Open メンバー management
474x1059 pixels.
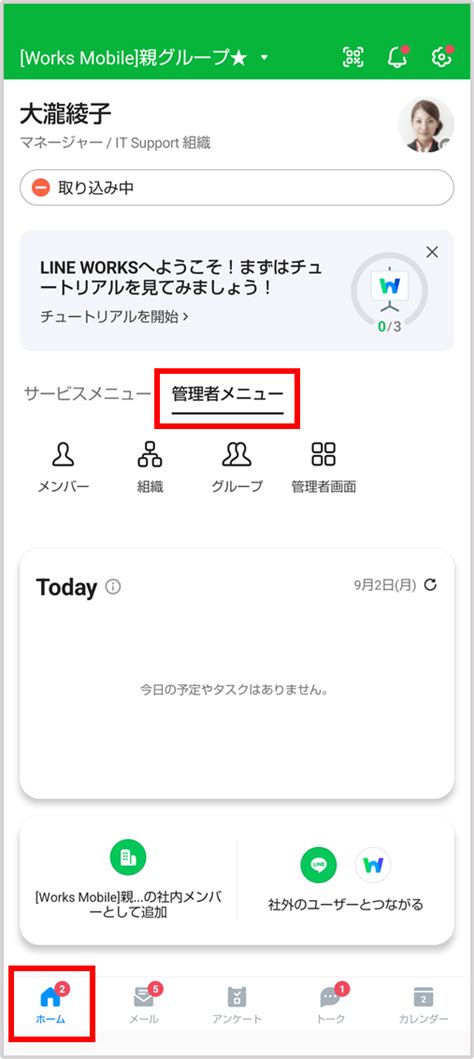63,467
